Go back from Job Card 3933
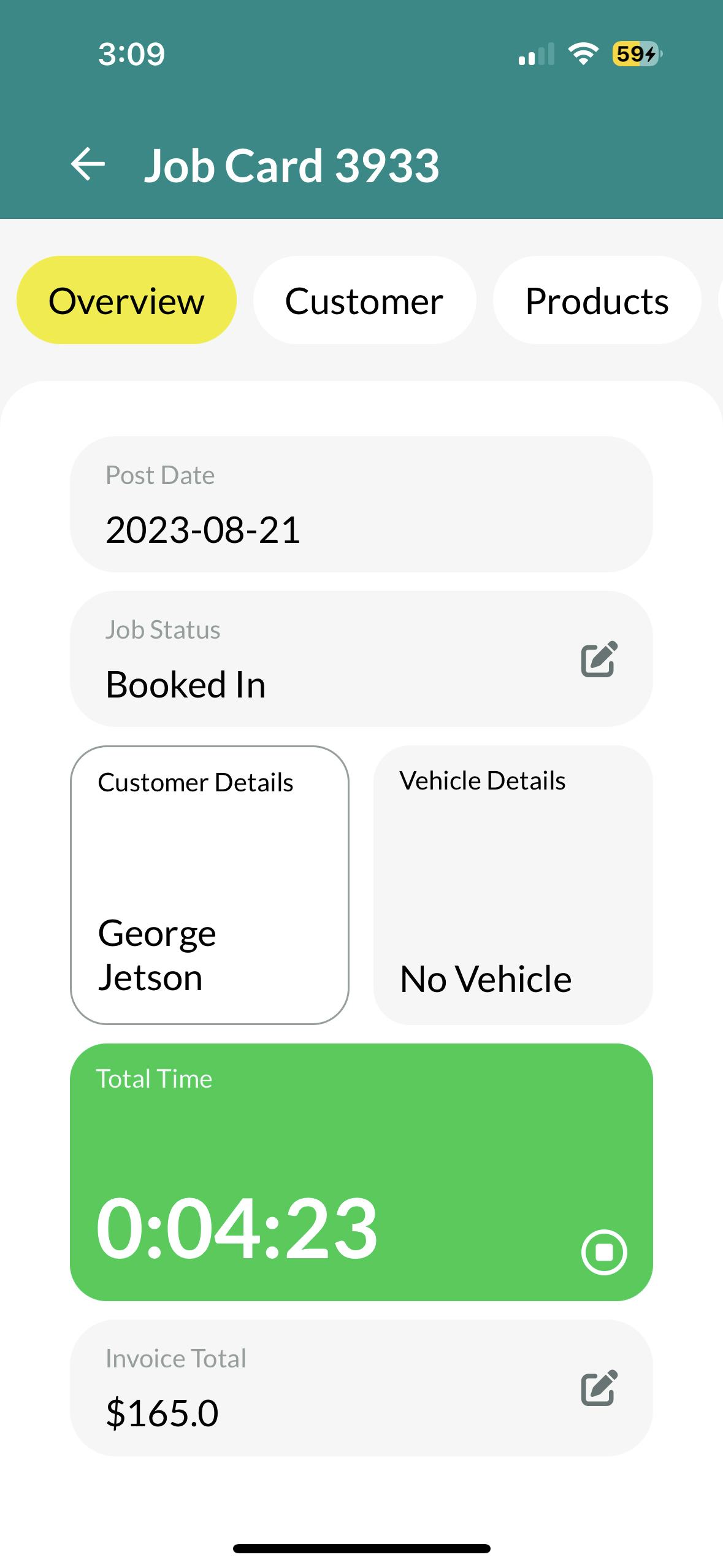Image resolution: width=723 pixels, height=1568 pixels. point(88,164)
